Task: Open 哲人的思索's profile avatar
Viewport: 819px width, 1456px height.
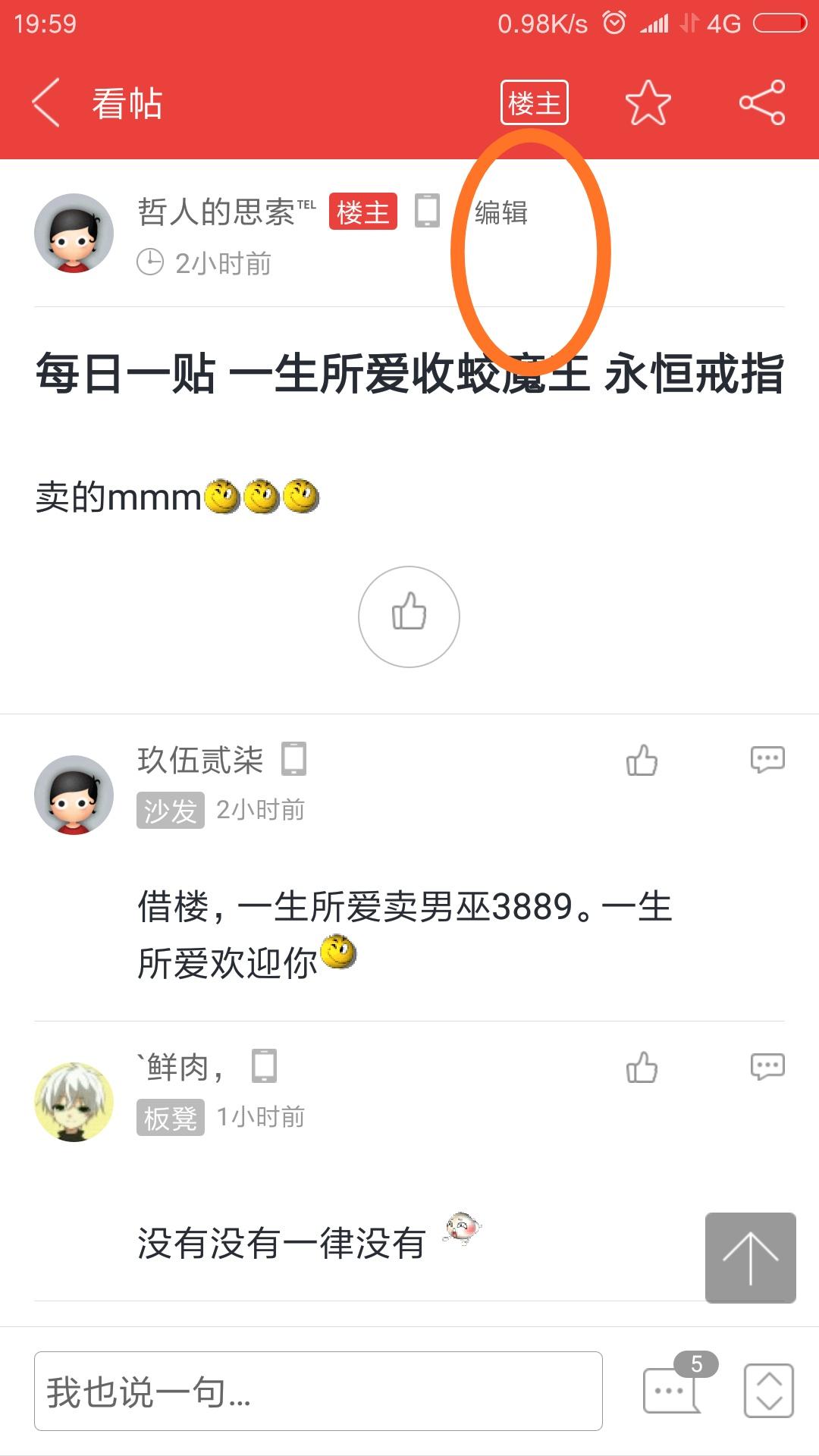Action: (x=74, y=233)
